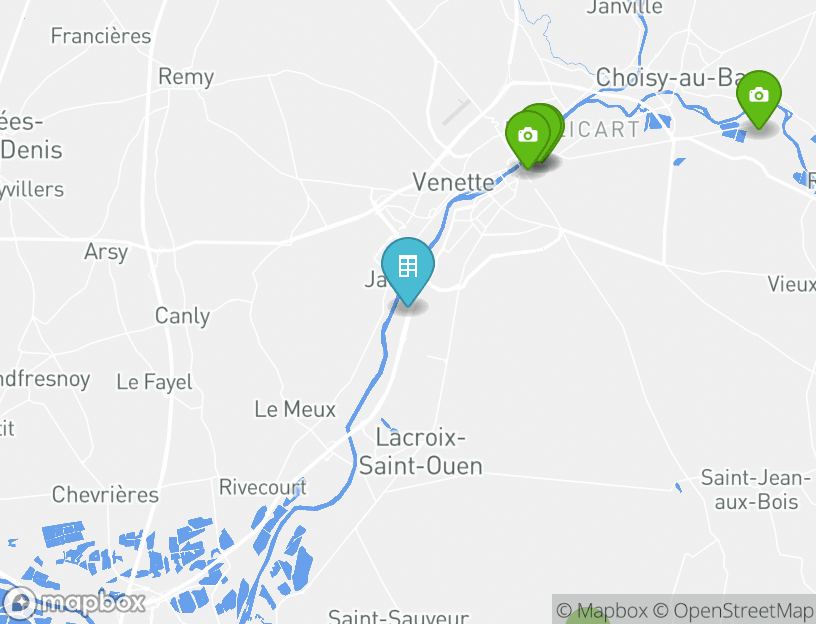Open the blue building marker near Jaux
Screen dimensions: 816x624
408,267
